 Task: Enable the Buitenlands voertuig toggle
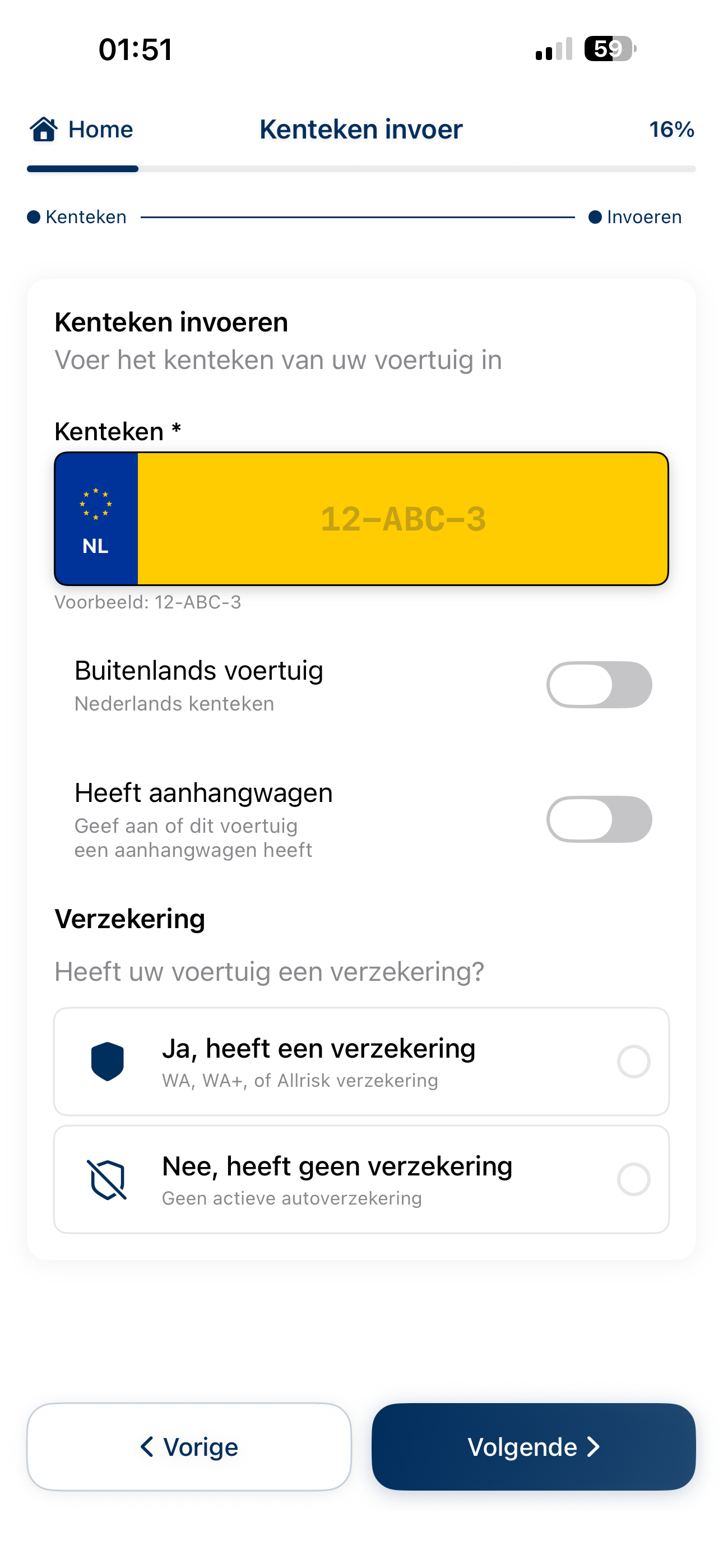tap(600, 684)
